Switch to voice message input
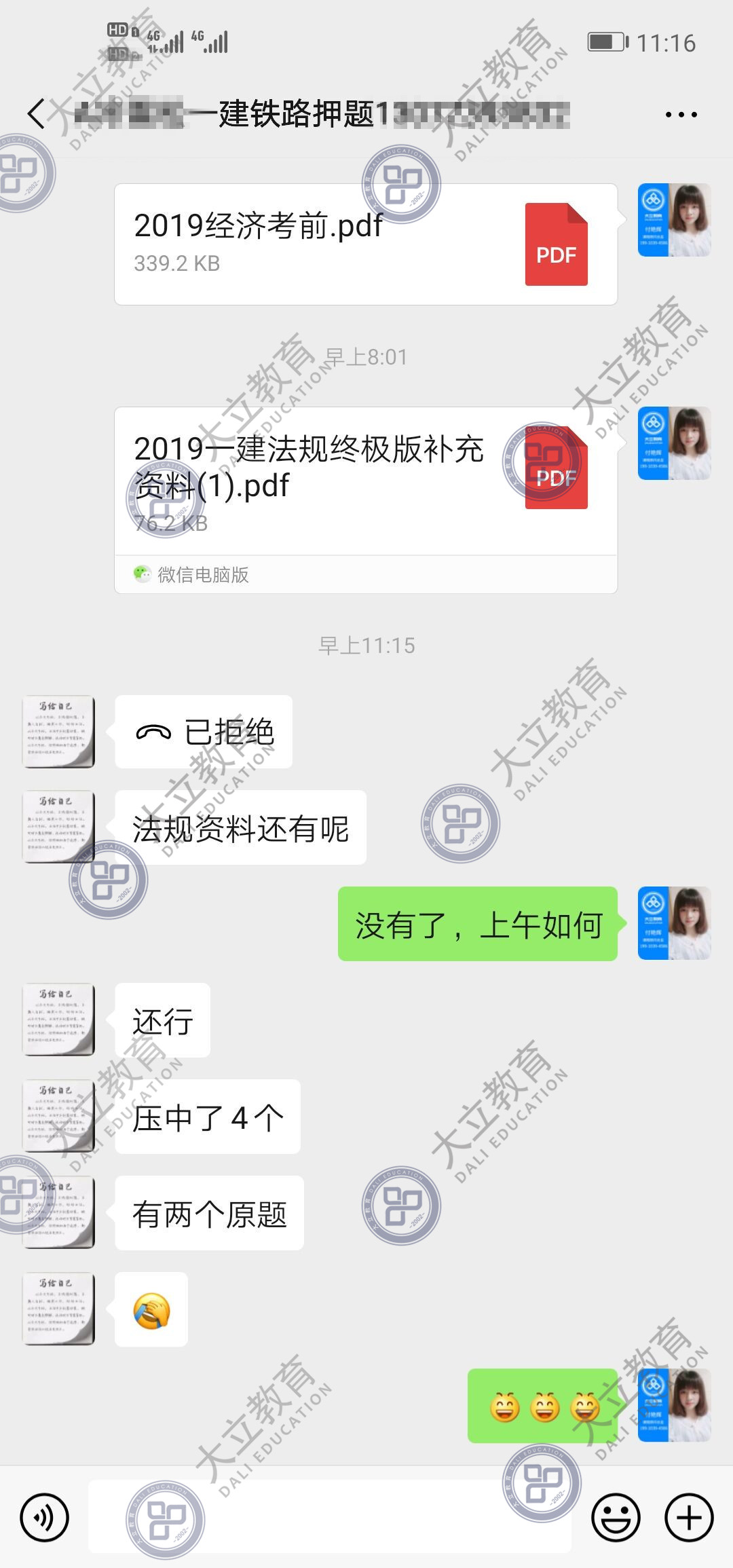 click(x=45, y=1518)
